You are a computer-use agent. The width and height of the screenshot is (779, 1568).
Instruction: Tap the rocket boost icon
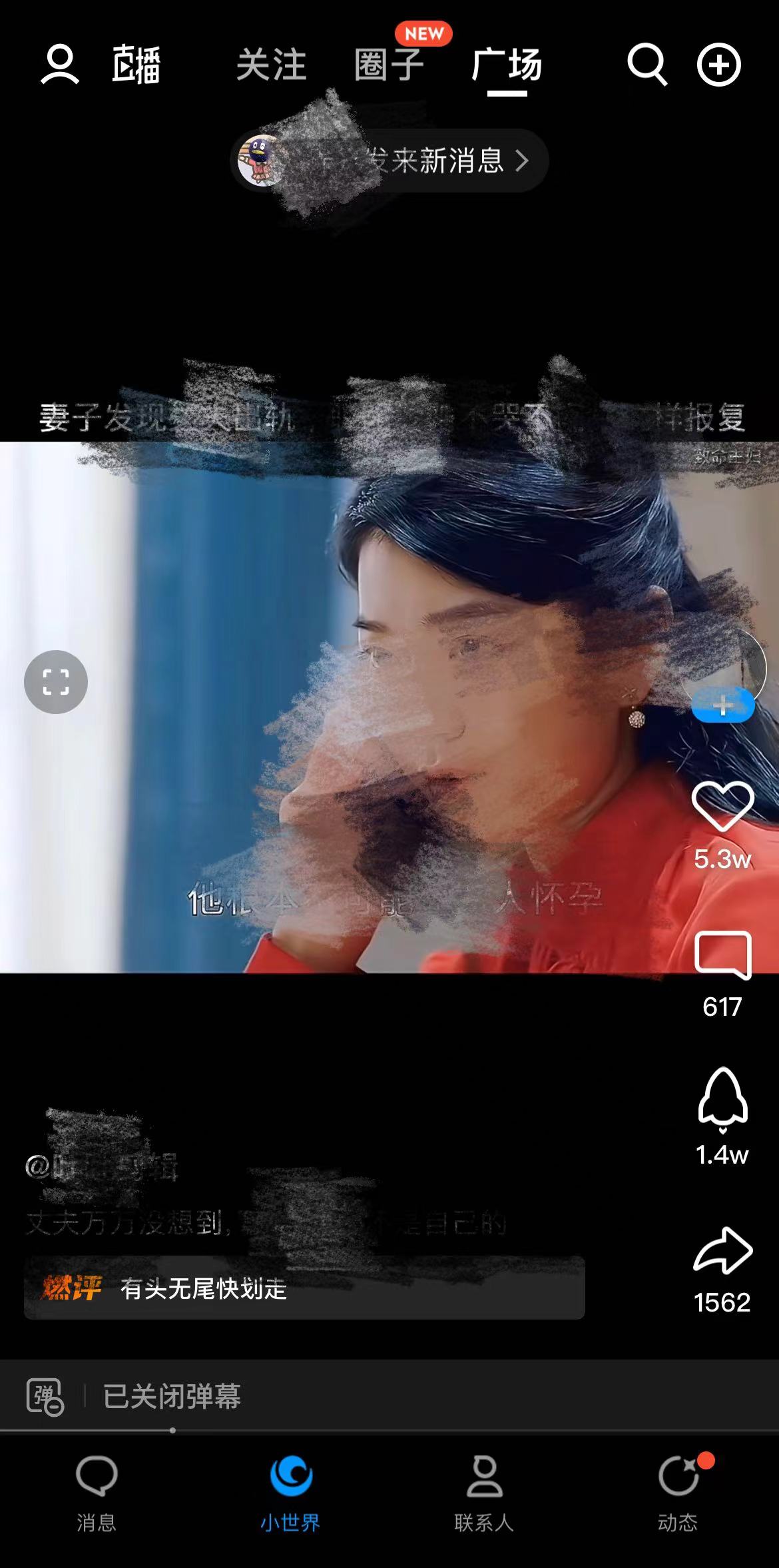tap(722, 1100)
